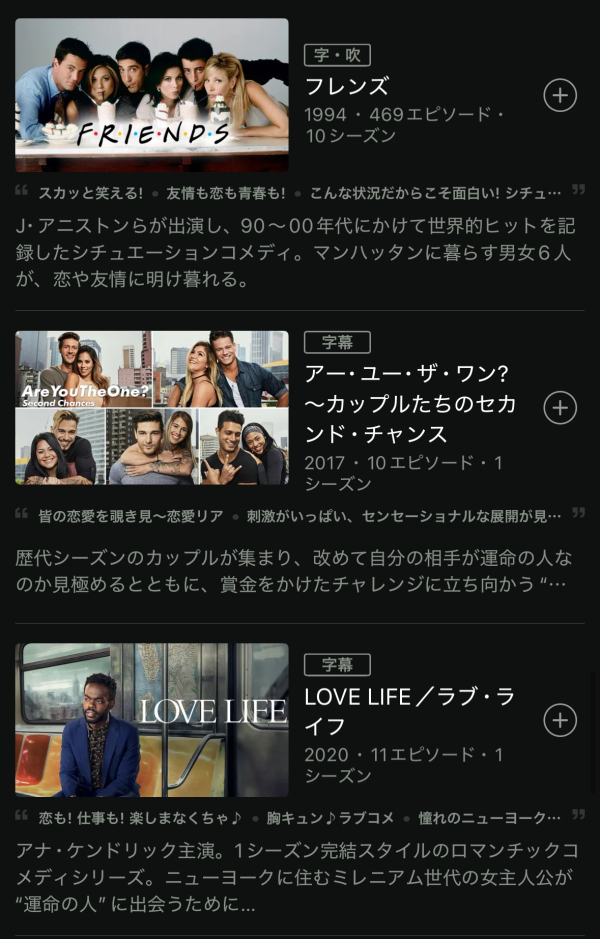Add LOVE LIFE／ラブ・ライフ to my list
This screenshot has width=600, height=939.
click(560, 720)
